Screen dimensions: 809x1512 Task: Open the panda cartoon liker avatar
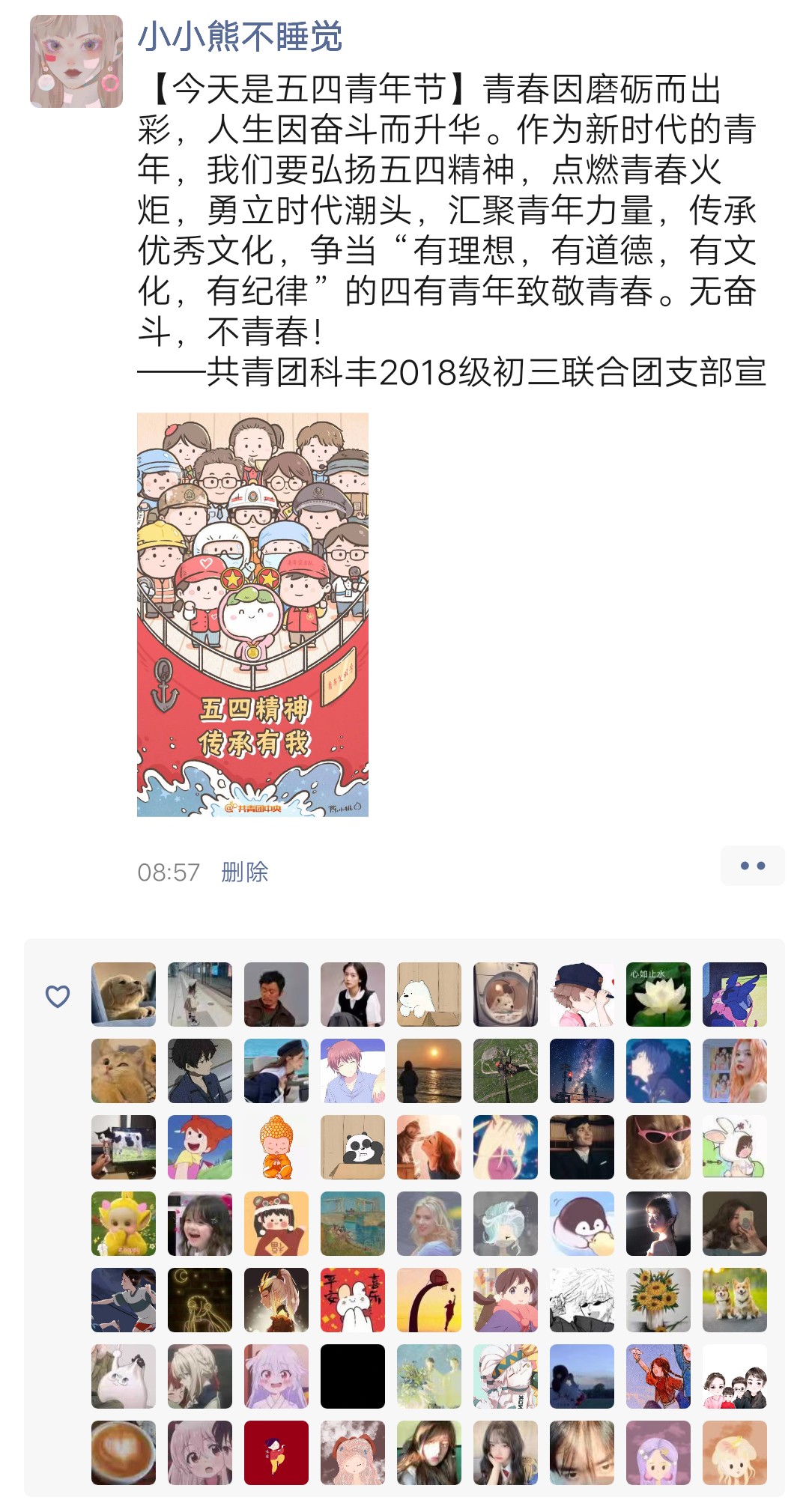tap(353, 1147)
